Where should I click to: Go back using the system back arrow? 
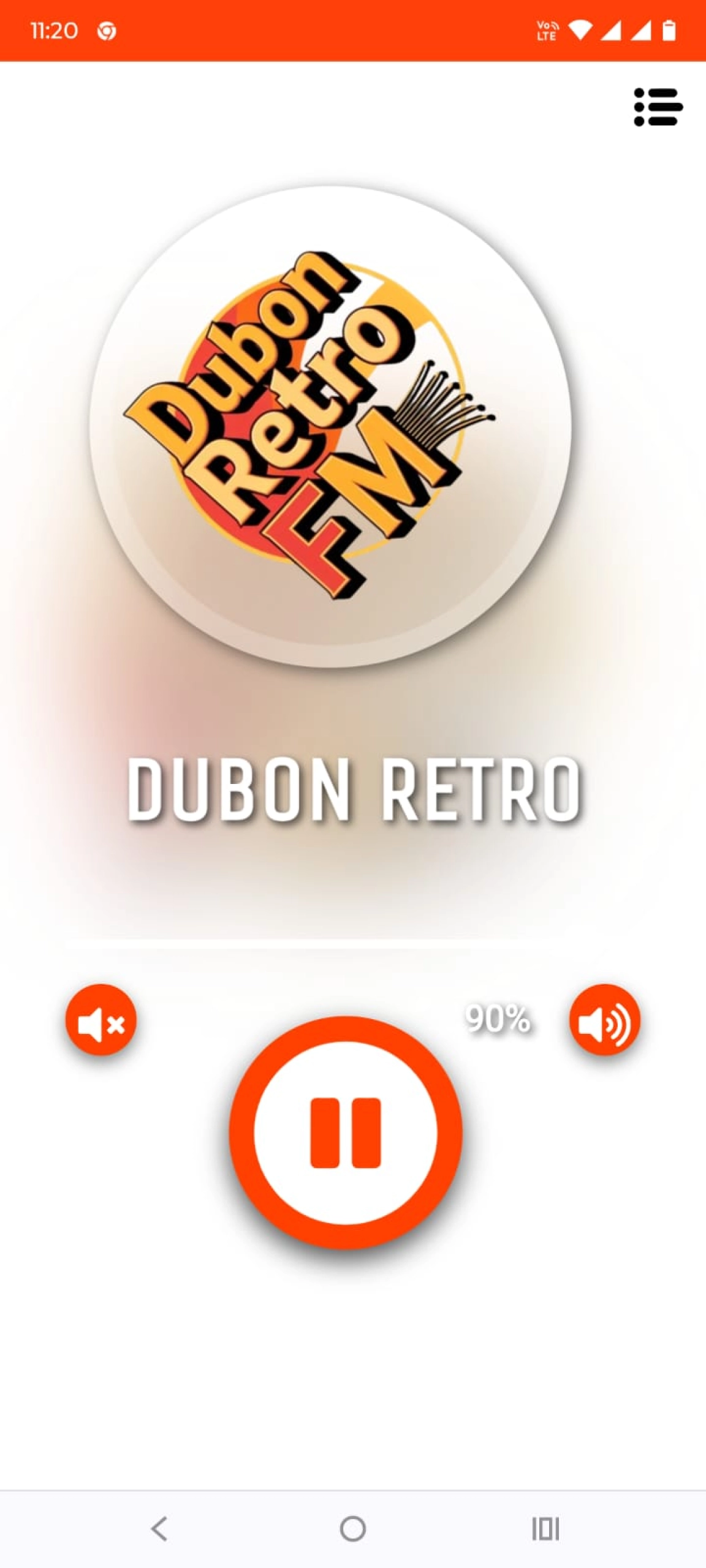pyautogui.click(x=159, y=1529)
